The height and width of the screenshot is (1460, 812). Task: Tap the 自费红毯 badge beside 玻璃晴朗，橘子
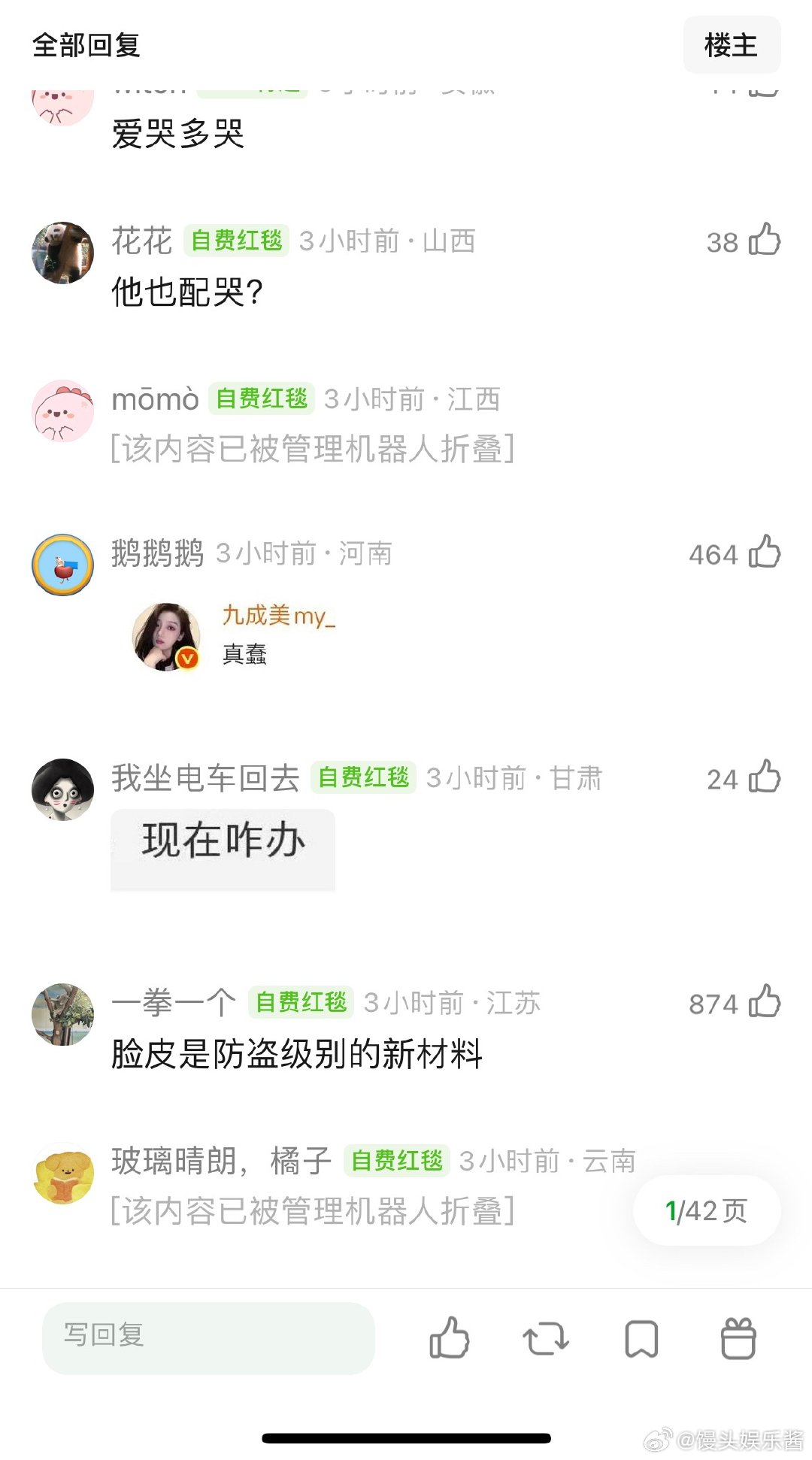point(397,1161)
